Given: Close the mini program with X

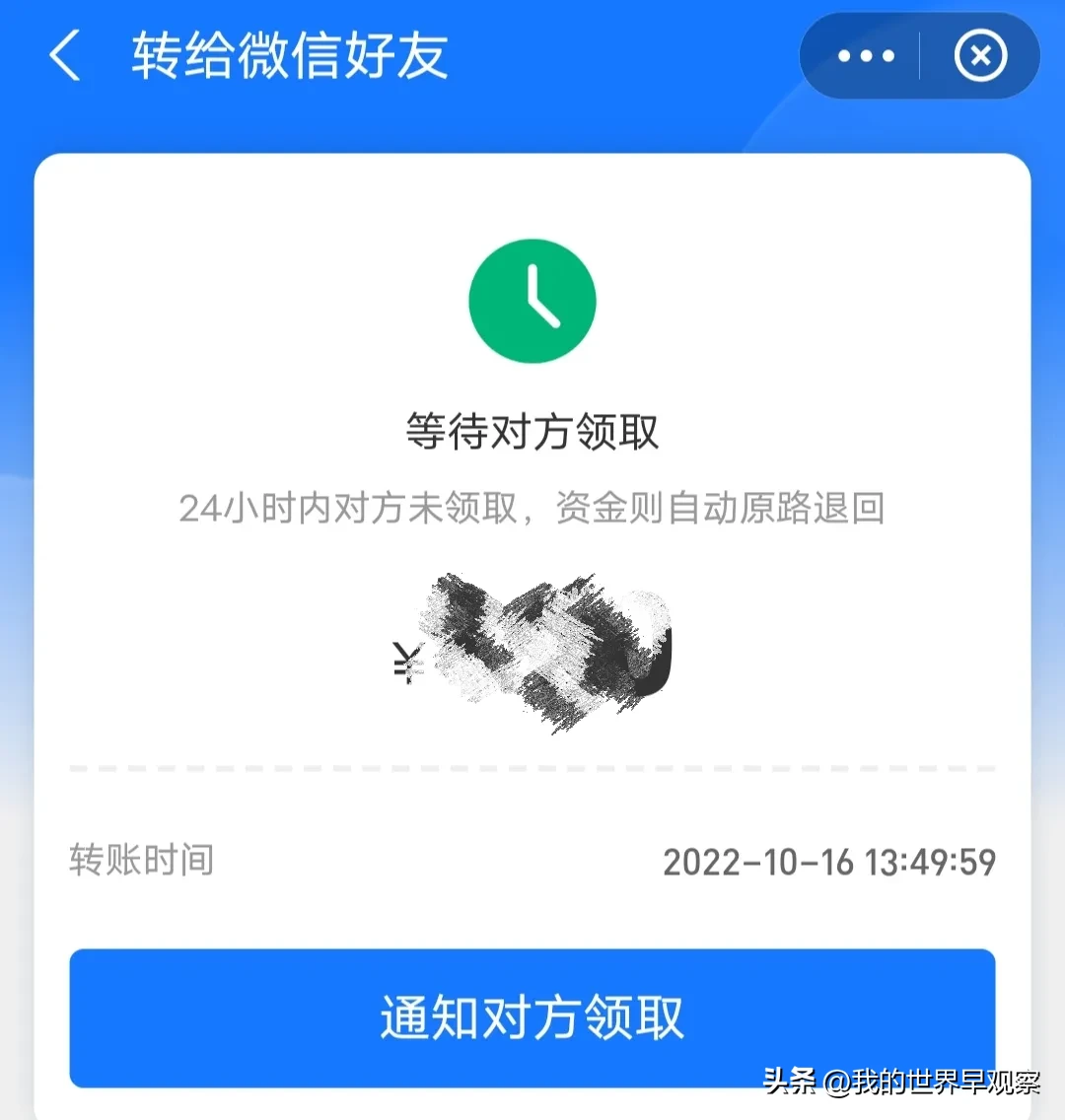Looking at the screenshot, I should pyautogui.click(x=980, y=56).
